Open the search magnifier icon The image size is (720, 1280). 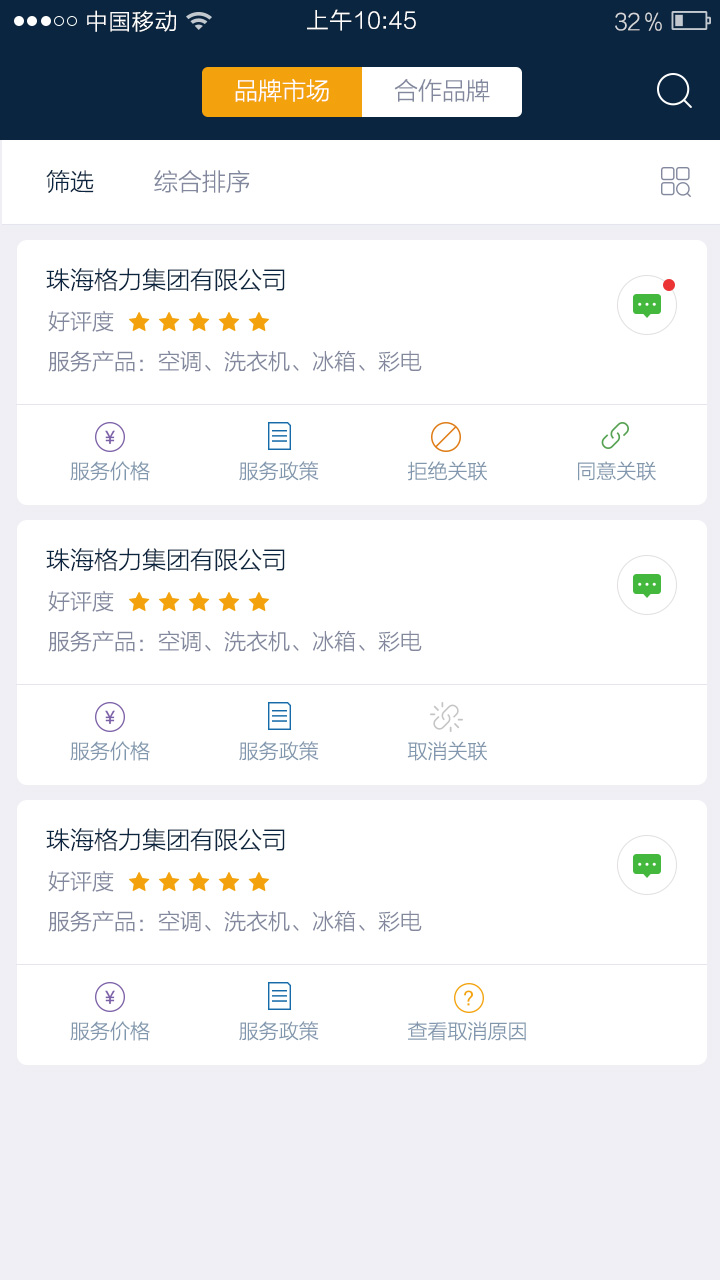674,91
